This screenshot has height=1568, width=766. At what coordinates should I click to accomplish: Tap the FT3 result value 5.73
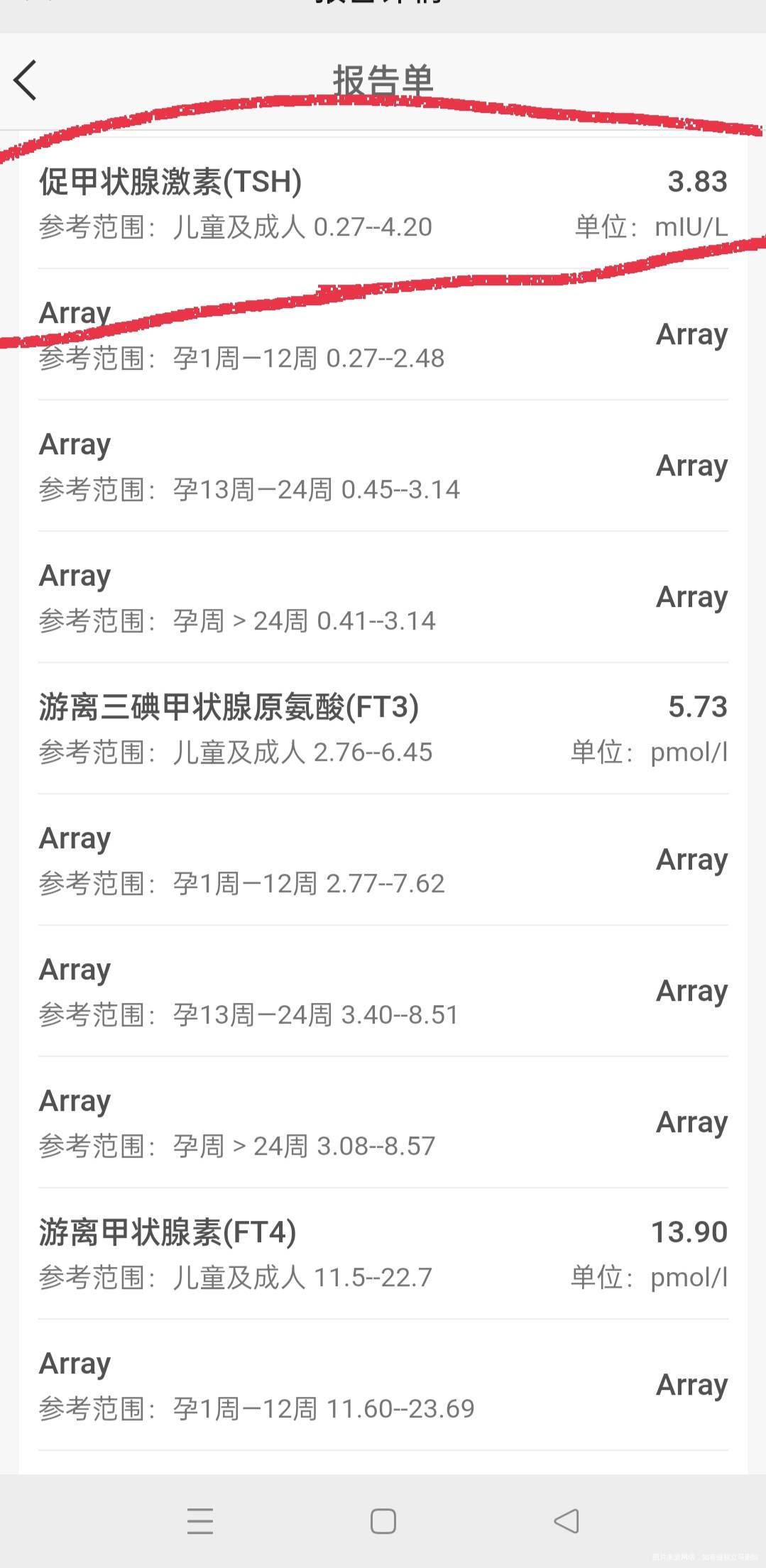pyautogui.click(x=698, y=707)
